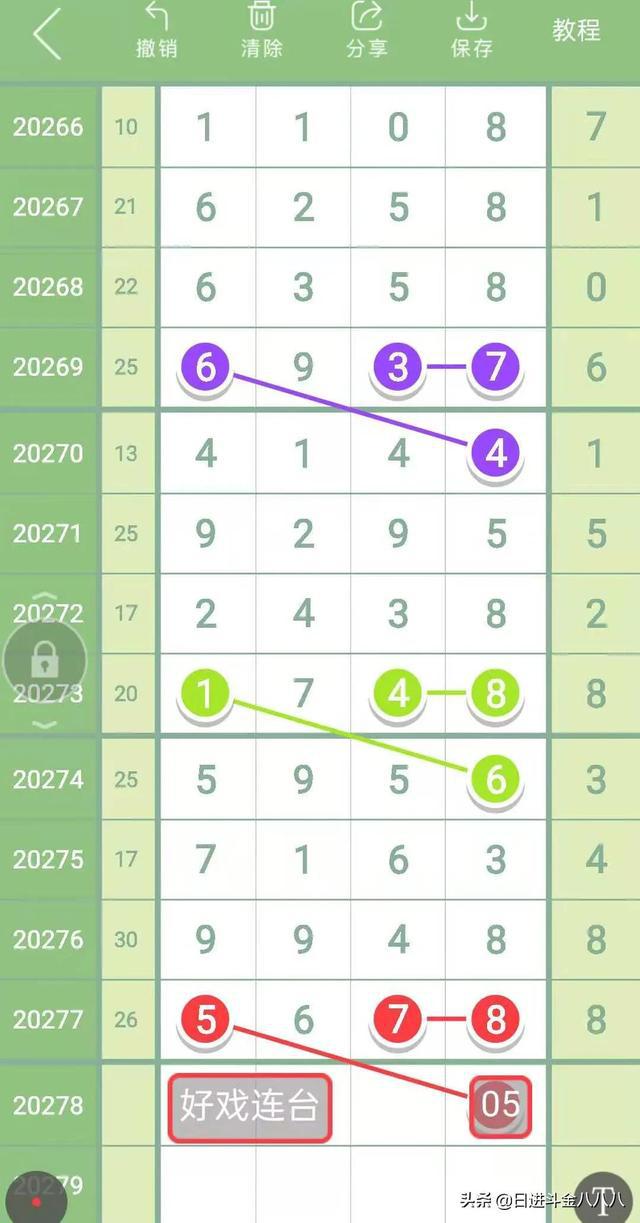Share the chart via 分享

[x=367, y=31]
